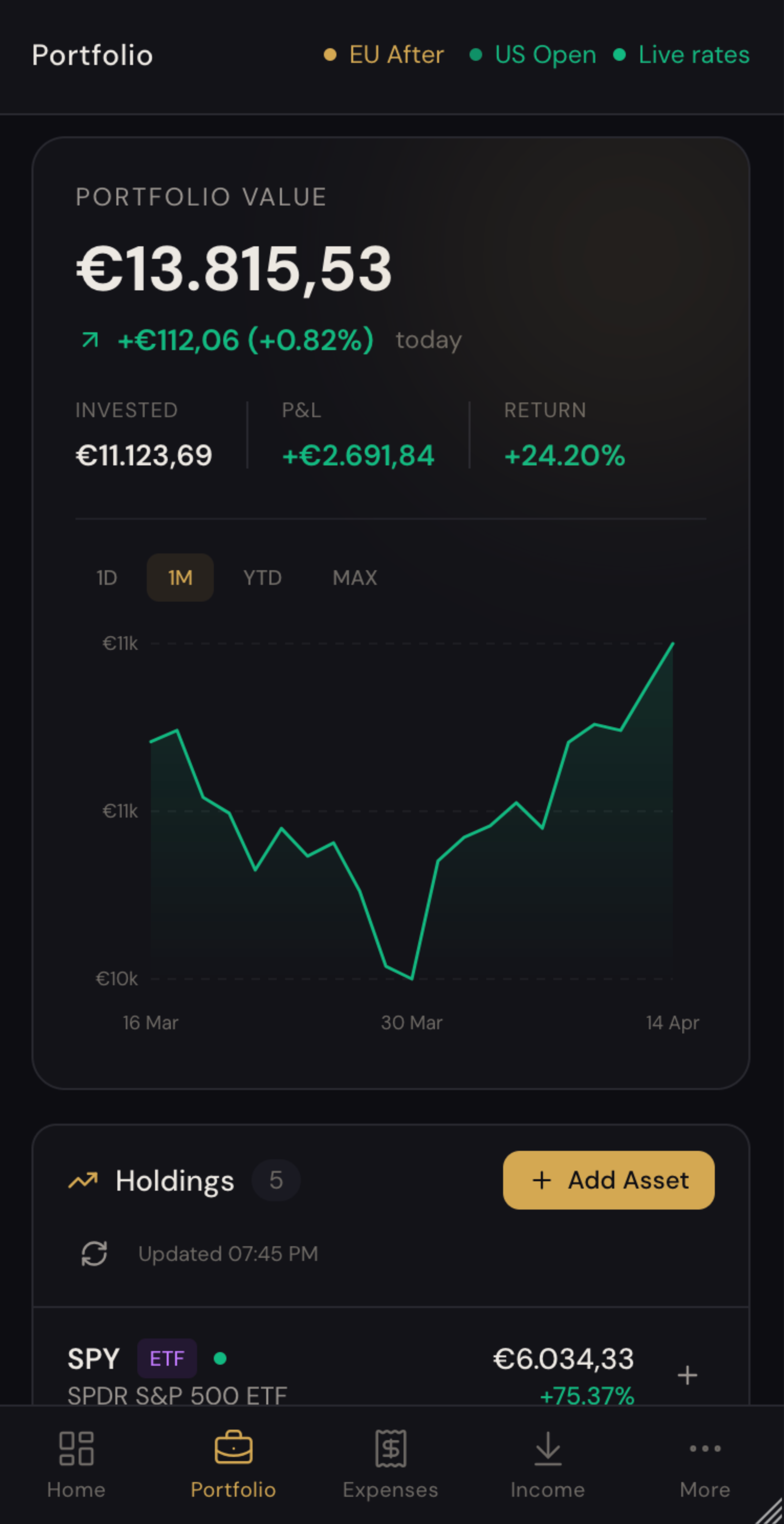Expand the SPY holding with the plus icon
The width and height of the screenshot is (784, 1524).
click(x=688, y=1375)
